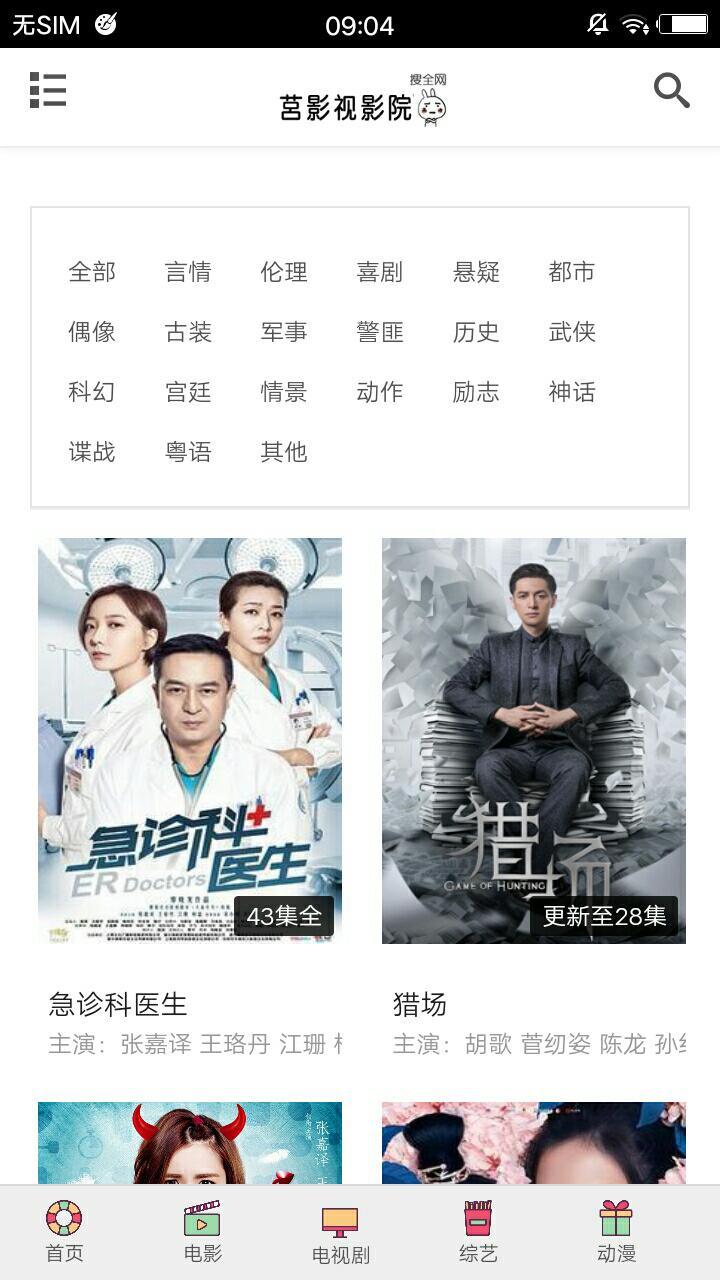
Task: Open the list menu icon
Action: (48, 90)
